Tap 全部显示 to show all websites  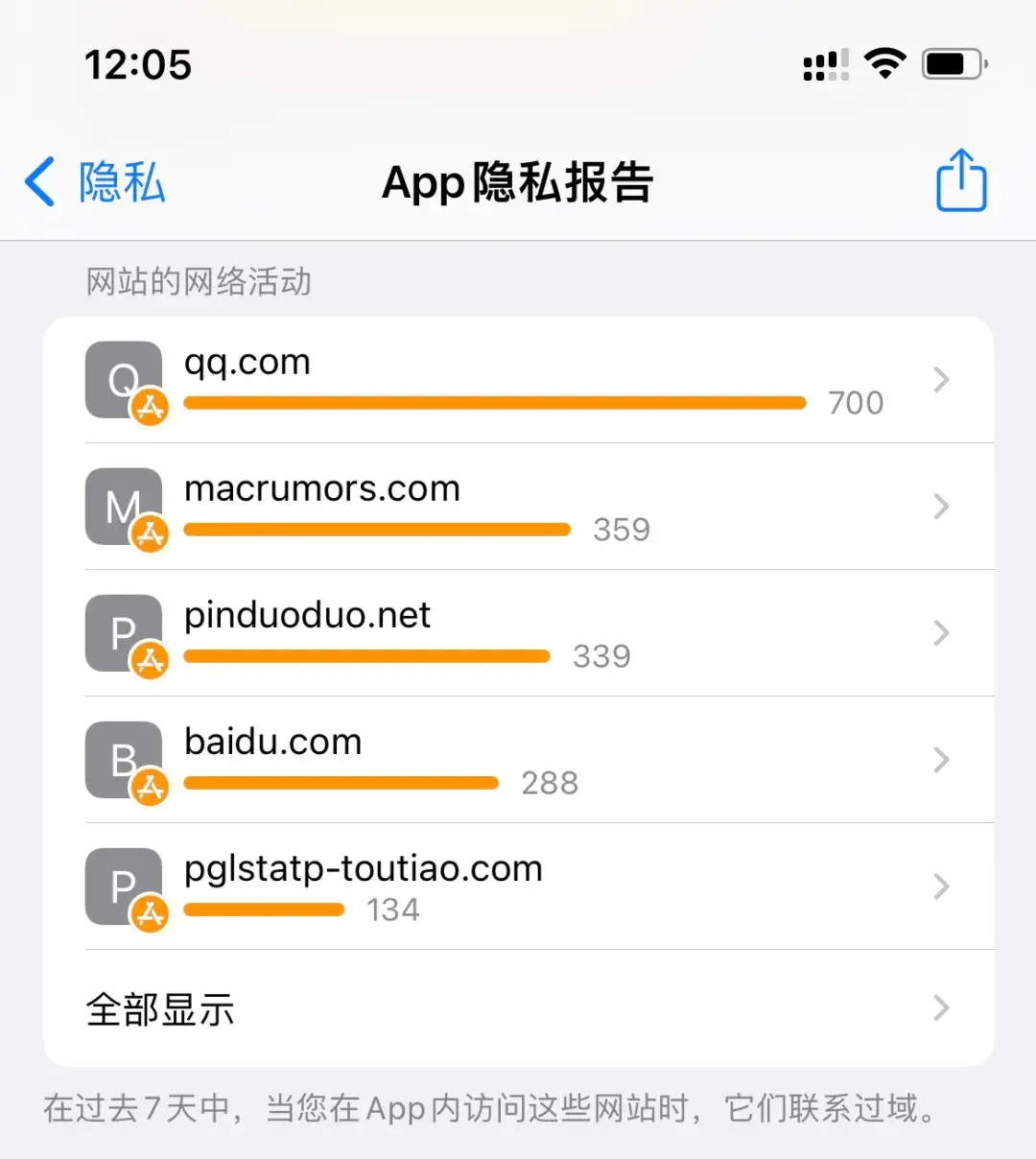click(159, 1008)
